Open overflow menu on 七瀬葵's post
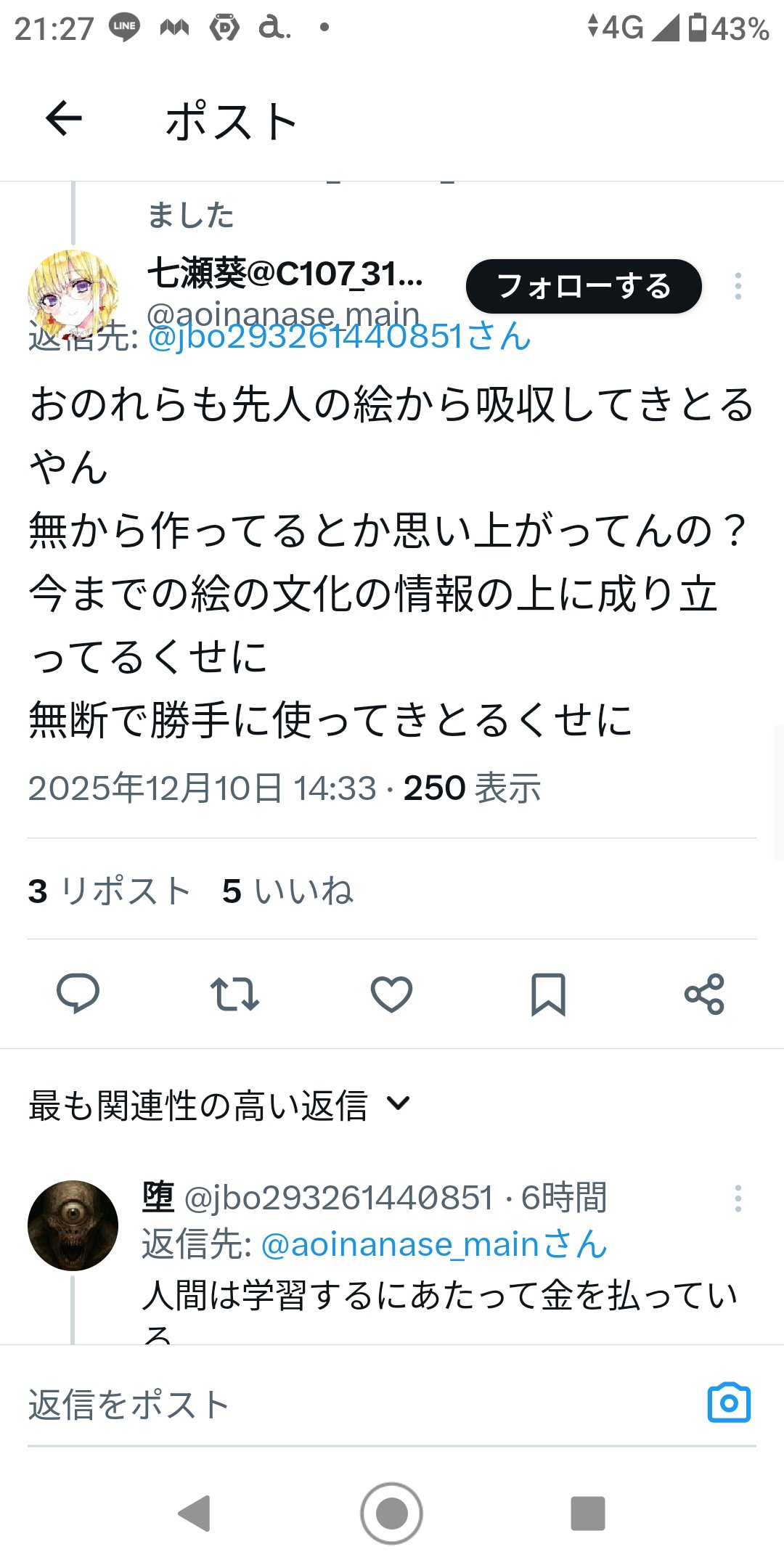Viewport: 784px width, 1568px height. pos(738,286)
